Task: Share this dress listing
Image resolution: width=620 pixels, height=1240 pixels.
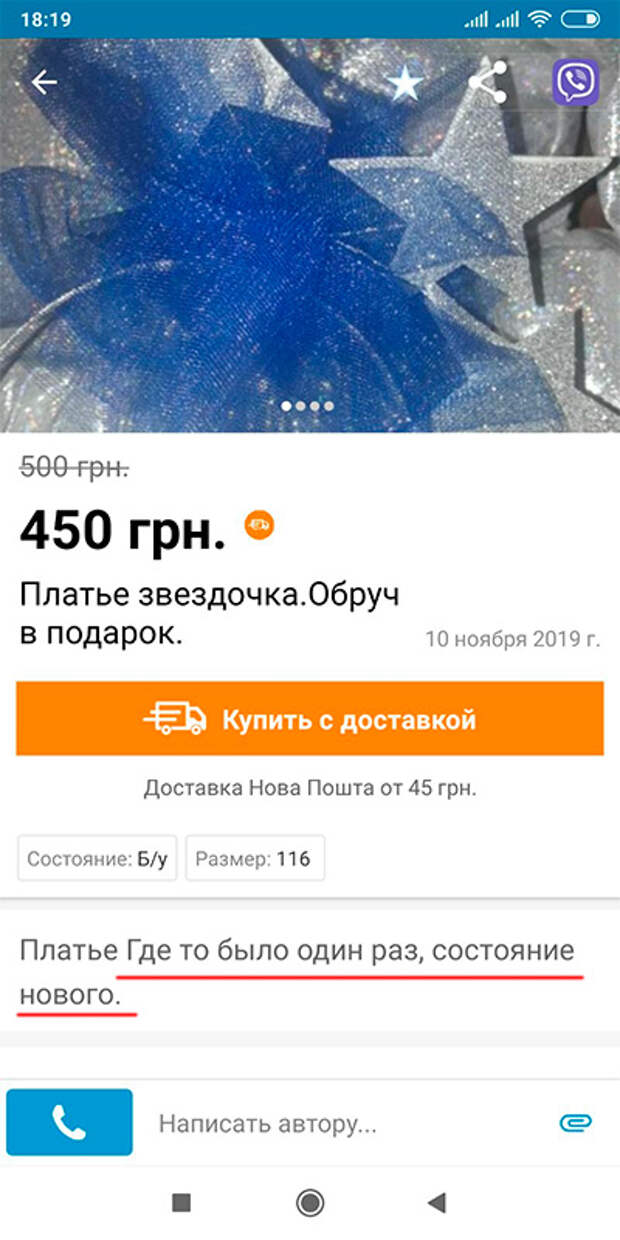Action: [x=488, y=82]
